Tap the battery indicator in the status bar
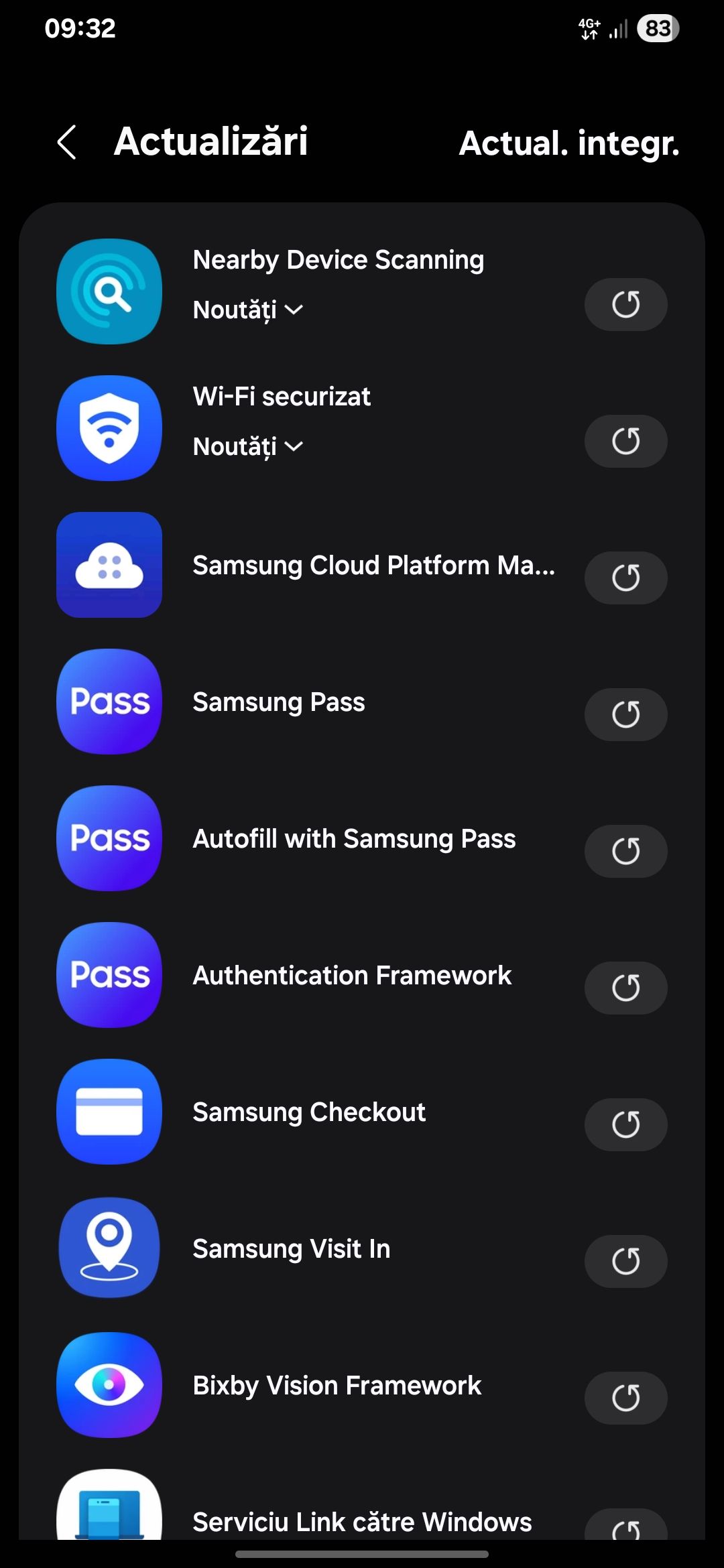Image resolution: width=724 pixels, height=1568 pixels. pos(657,28)
